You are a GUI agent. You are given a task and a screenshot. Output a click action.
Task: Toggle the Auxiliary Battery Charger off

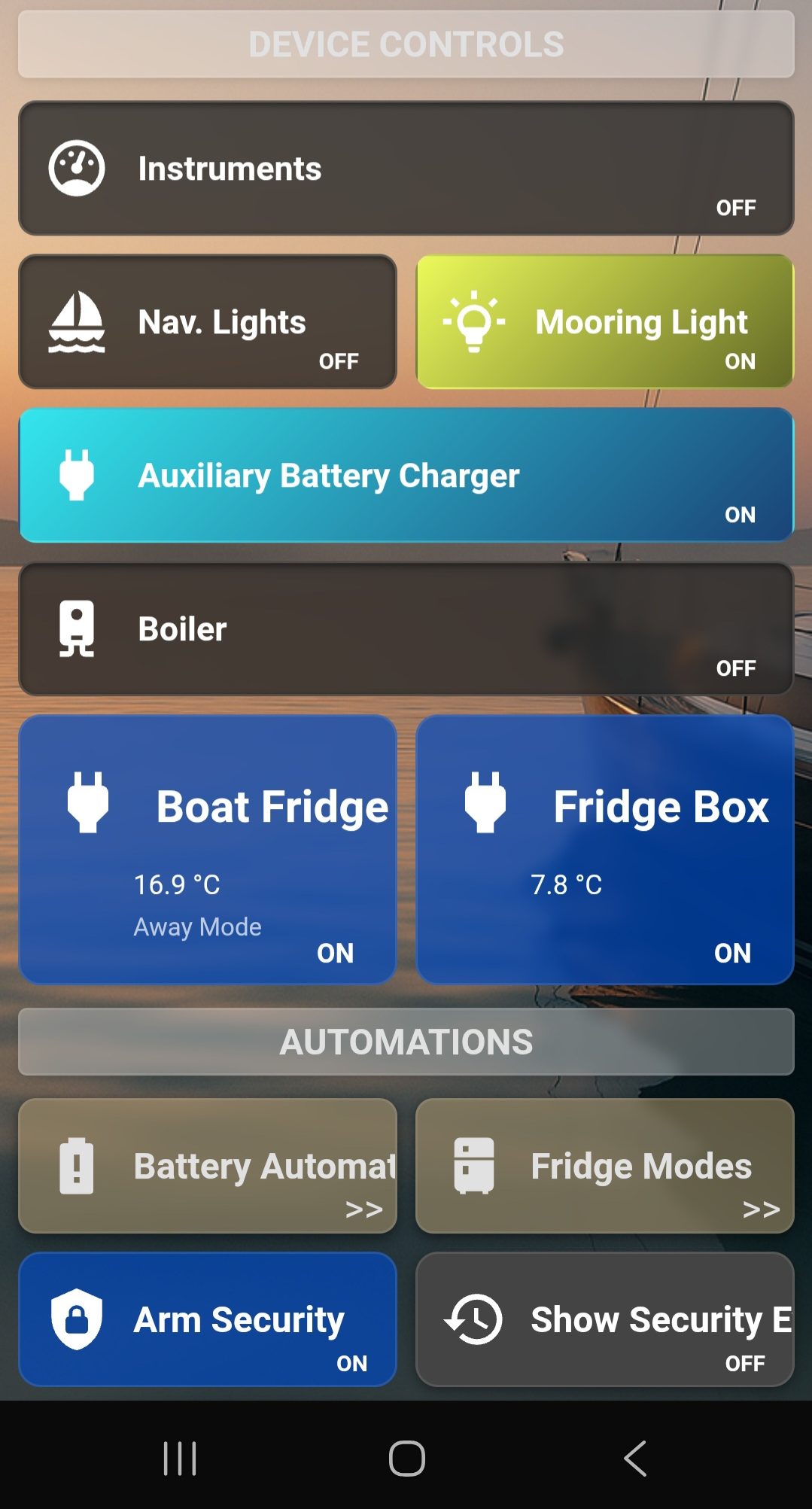tap(406, 476)
